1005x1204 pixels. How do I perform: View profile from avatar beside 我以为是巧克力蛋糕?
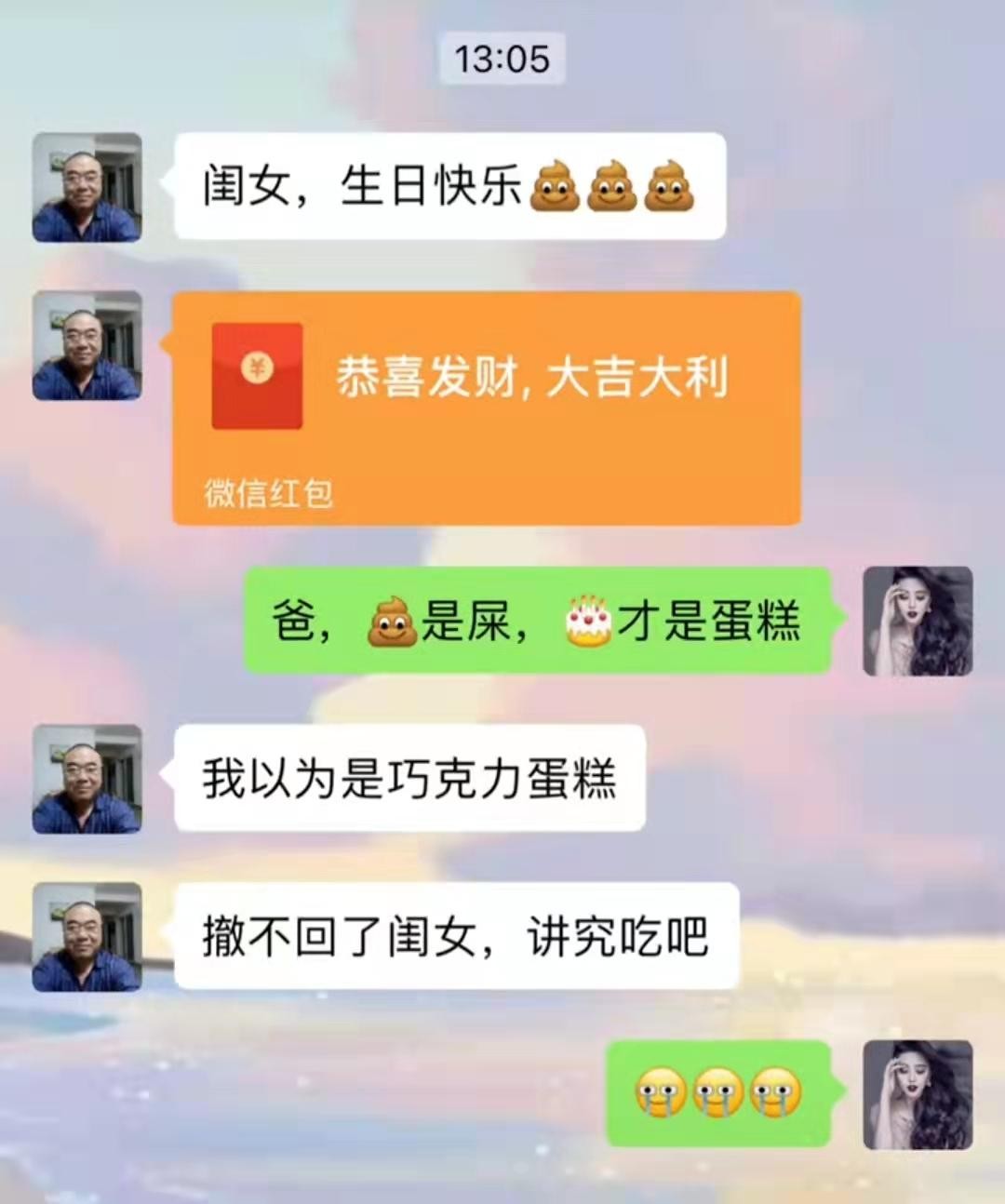[87, 779]
